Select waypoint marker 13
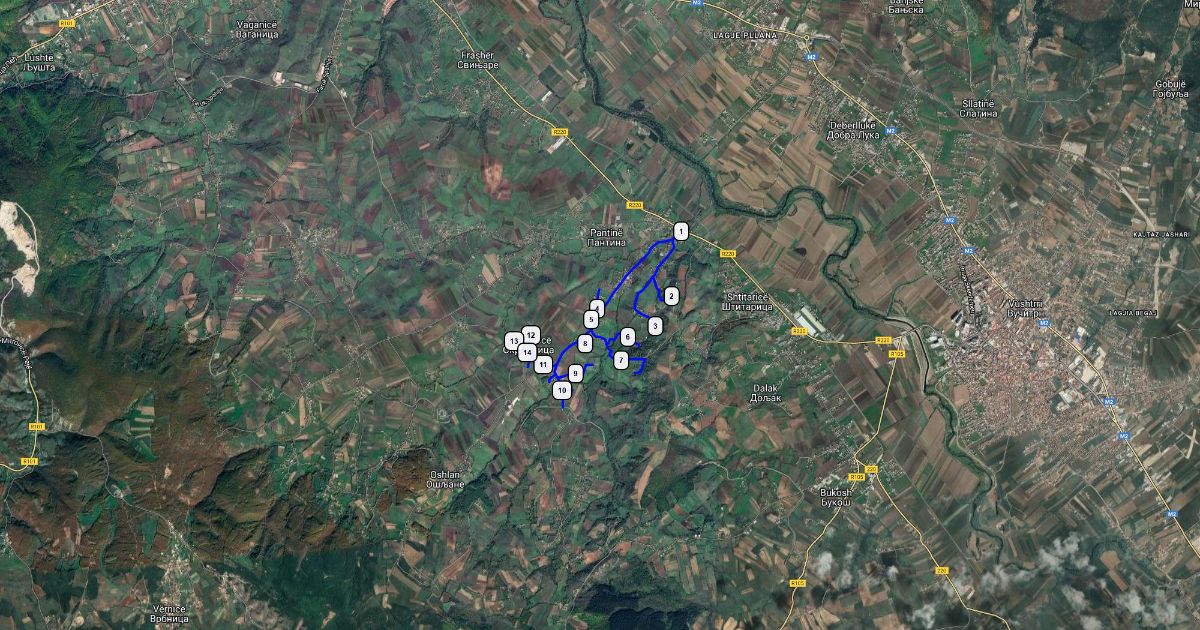This screenshot has width=1200, height=630. point(513,341)
